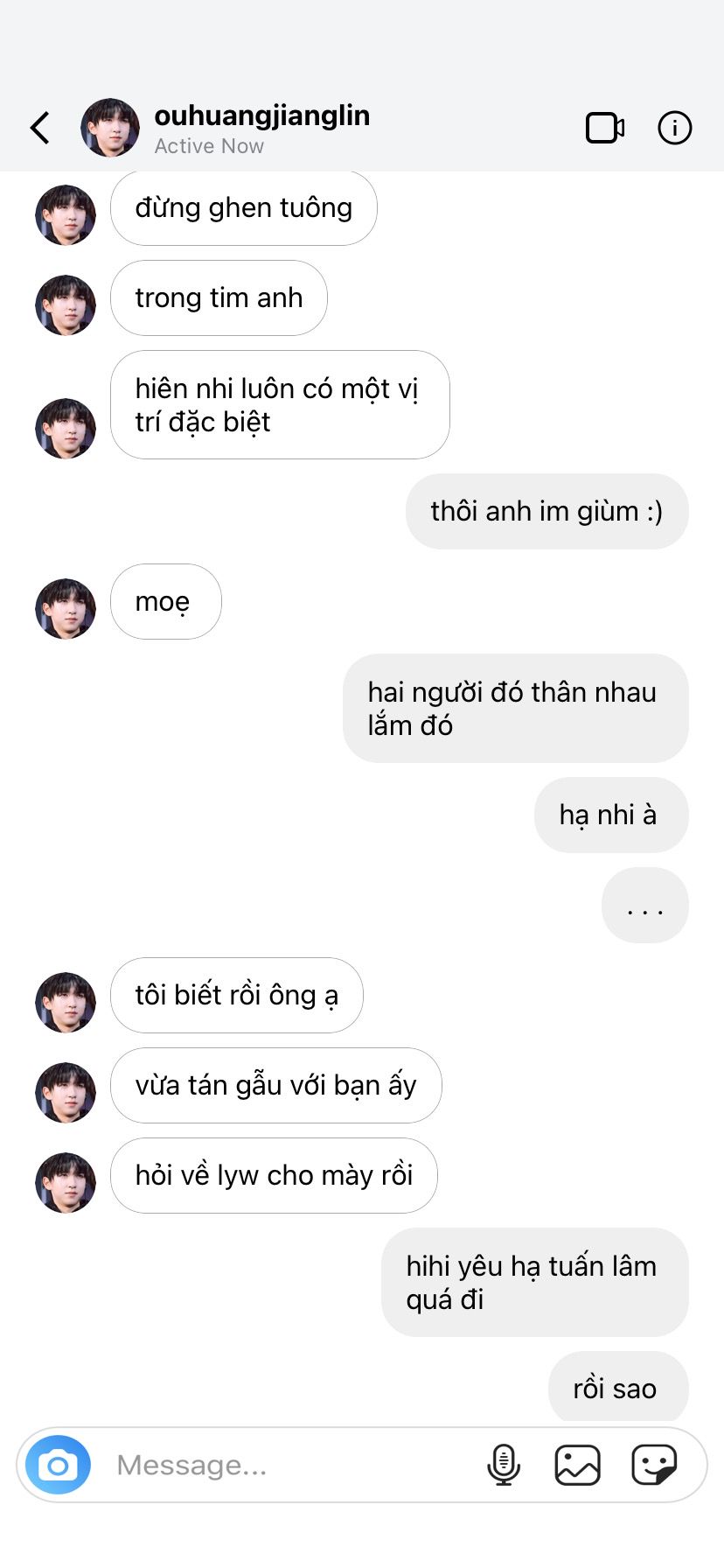724x1568 pixels.
Task: Go back from the chat
Action: (40, 128)
